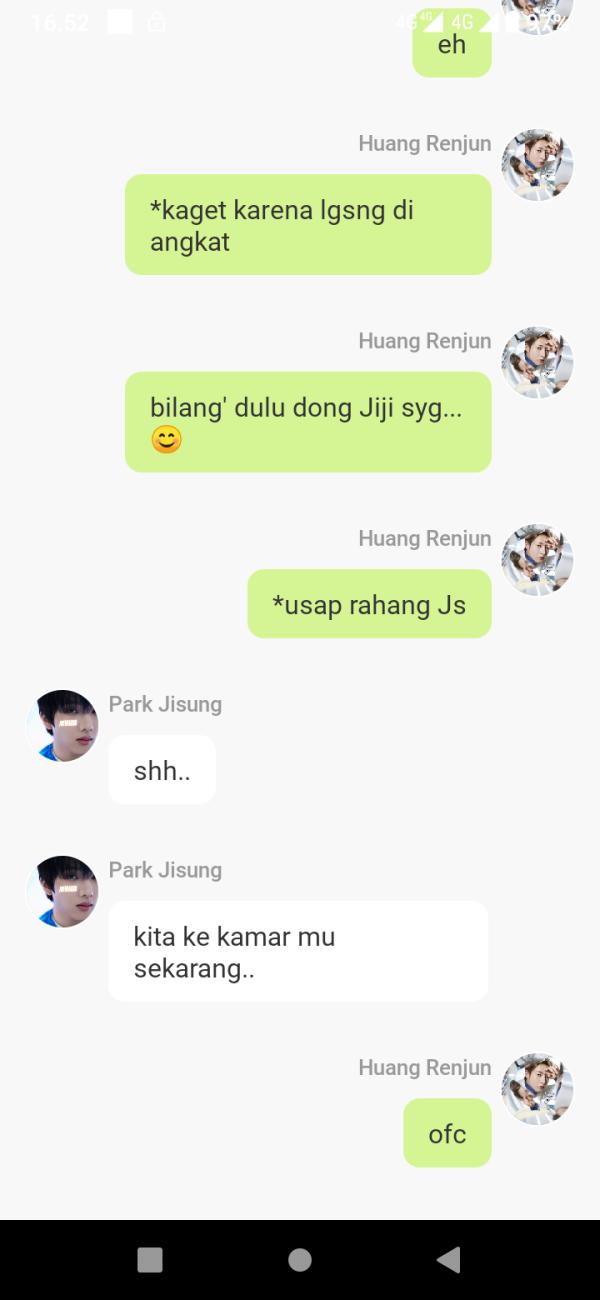Go back using the system back button
This screenshot has width=600, height=1300.
pos(449,1260)
